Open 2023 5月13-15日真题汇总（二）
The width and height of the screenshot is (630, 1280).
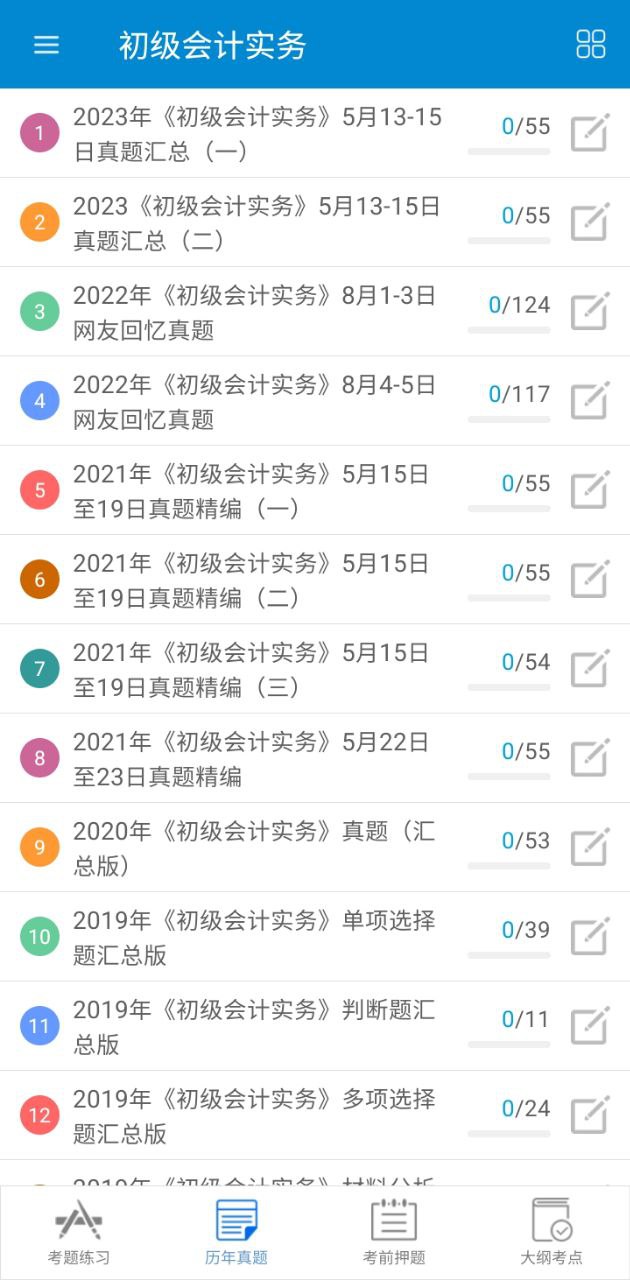click(x=257, y=223)
